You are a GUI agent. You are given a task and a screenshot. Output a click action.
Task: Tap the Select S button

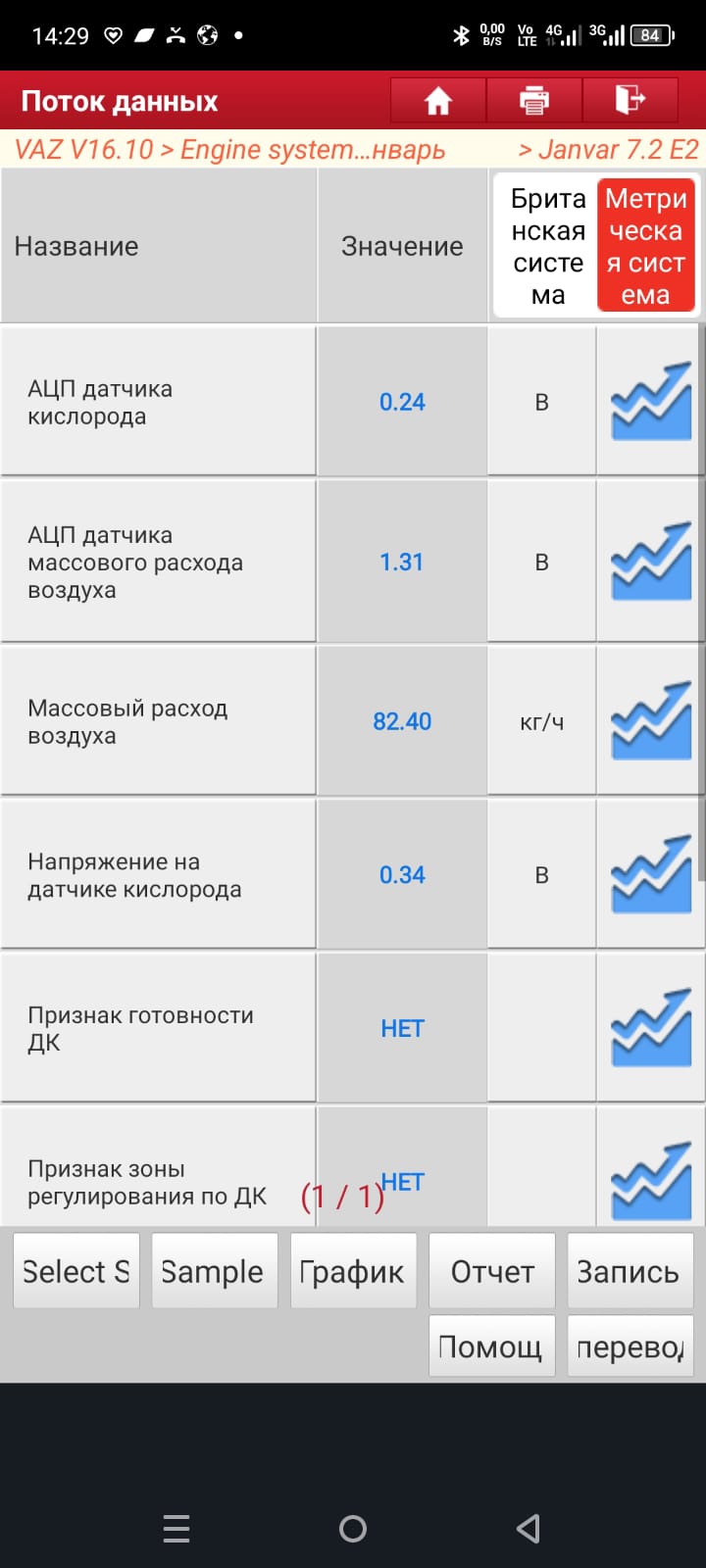click(76, 1271)
